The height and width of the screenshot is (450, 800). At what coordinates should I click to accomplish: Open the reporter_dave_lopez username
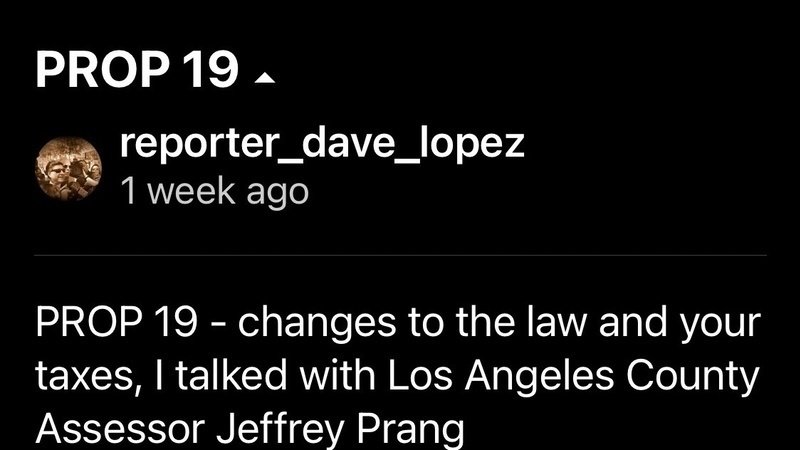[322, 144]
